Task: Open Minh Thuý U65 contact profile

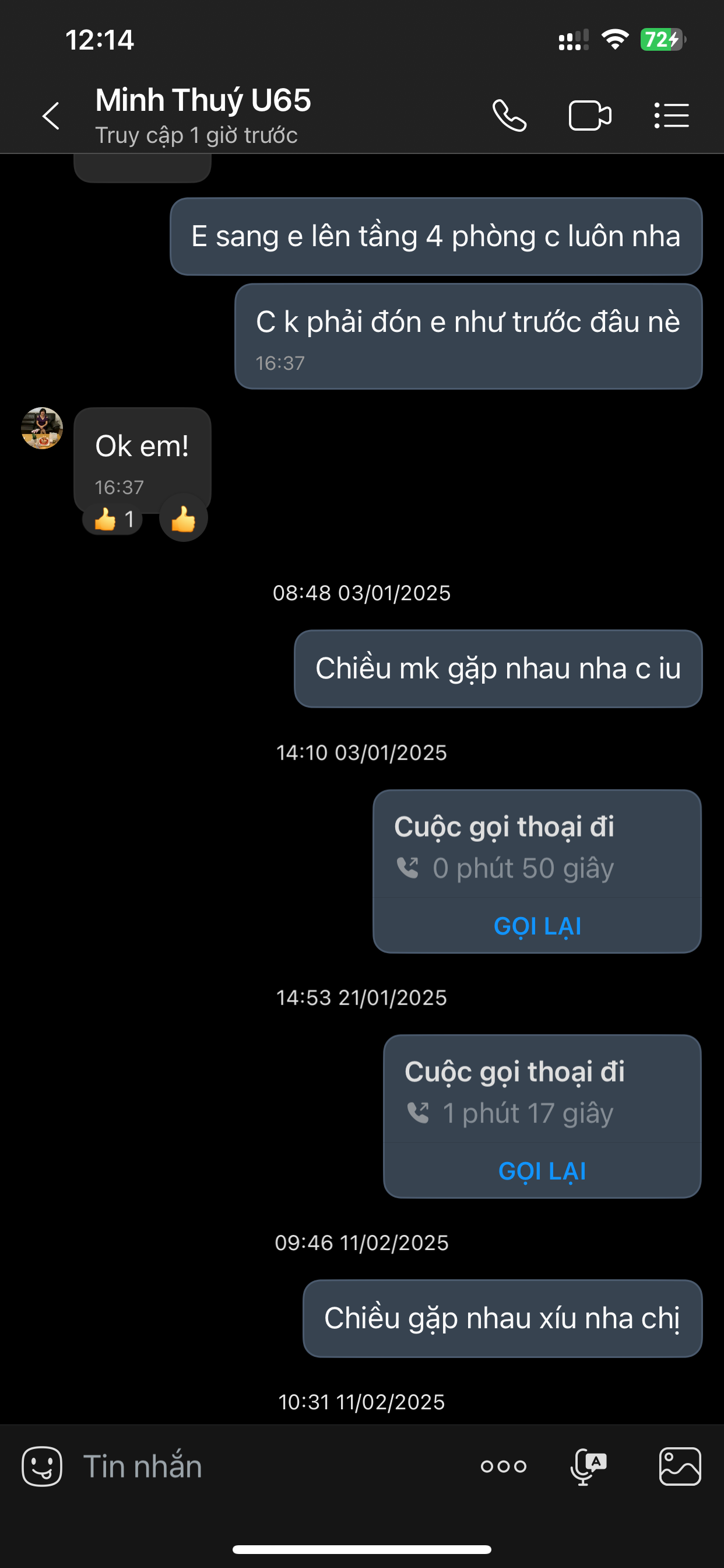Action: (203, 101)
